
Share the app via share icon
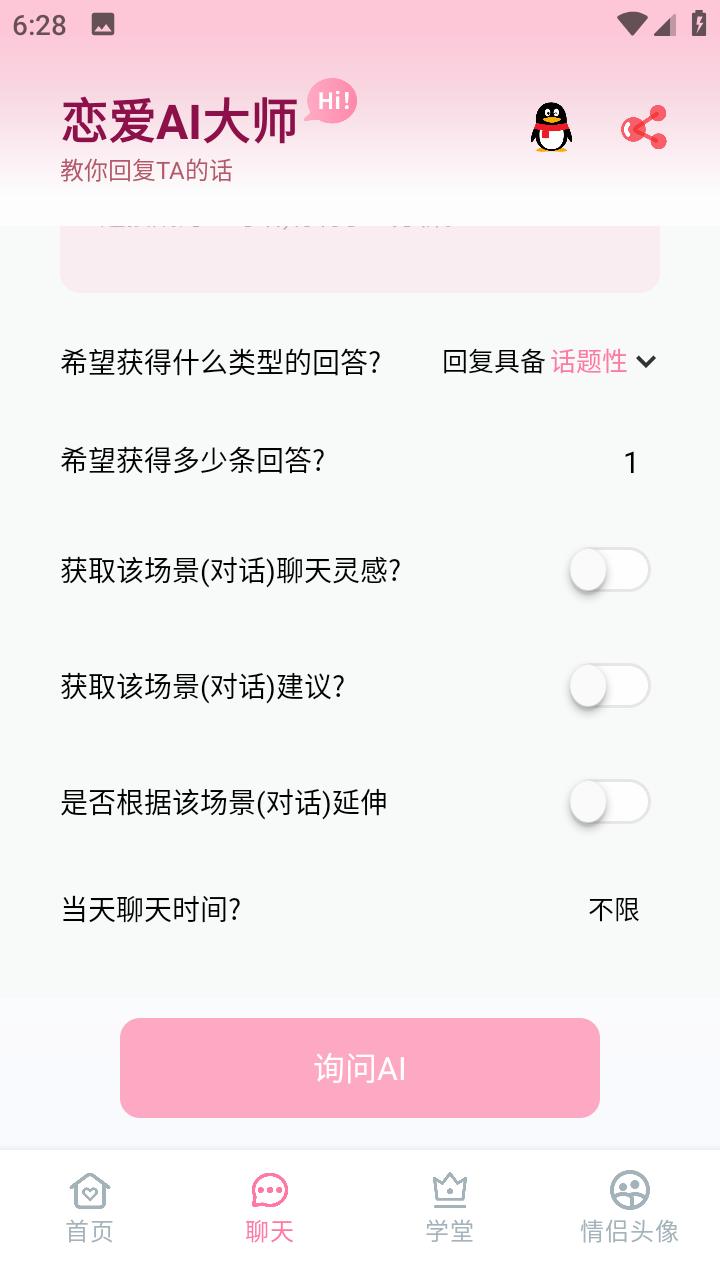pyautogui.click(x=644, y=128)
